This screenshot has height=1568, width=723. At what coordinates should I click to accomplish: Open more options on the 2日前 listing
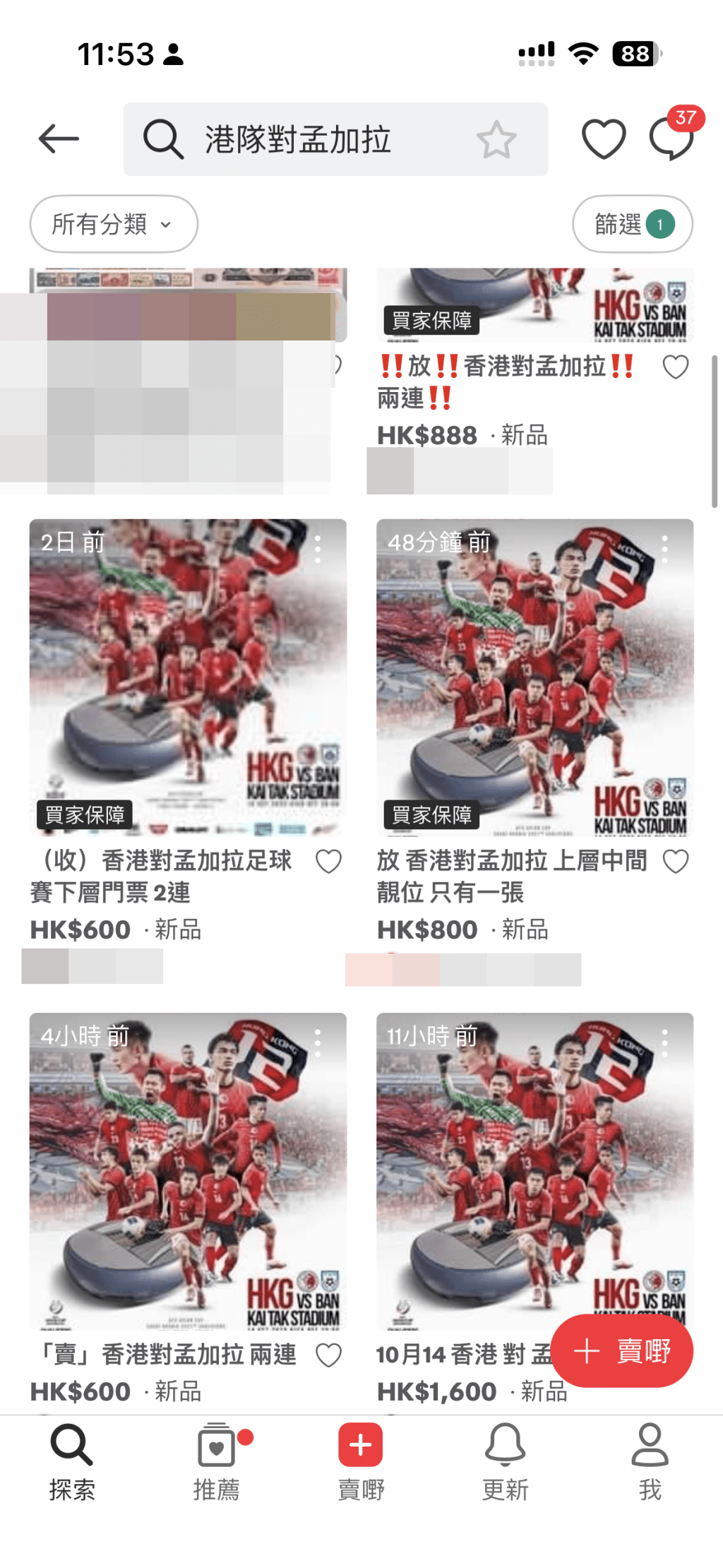coord(318,549)
